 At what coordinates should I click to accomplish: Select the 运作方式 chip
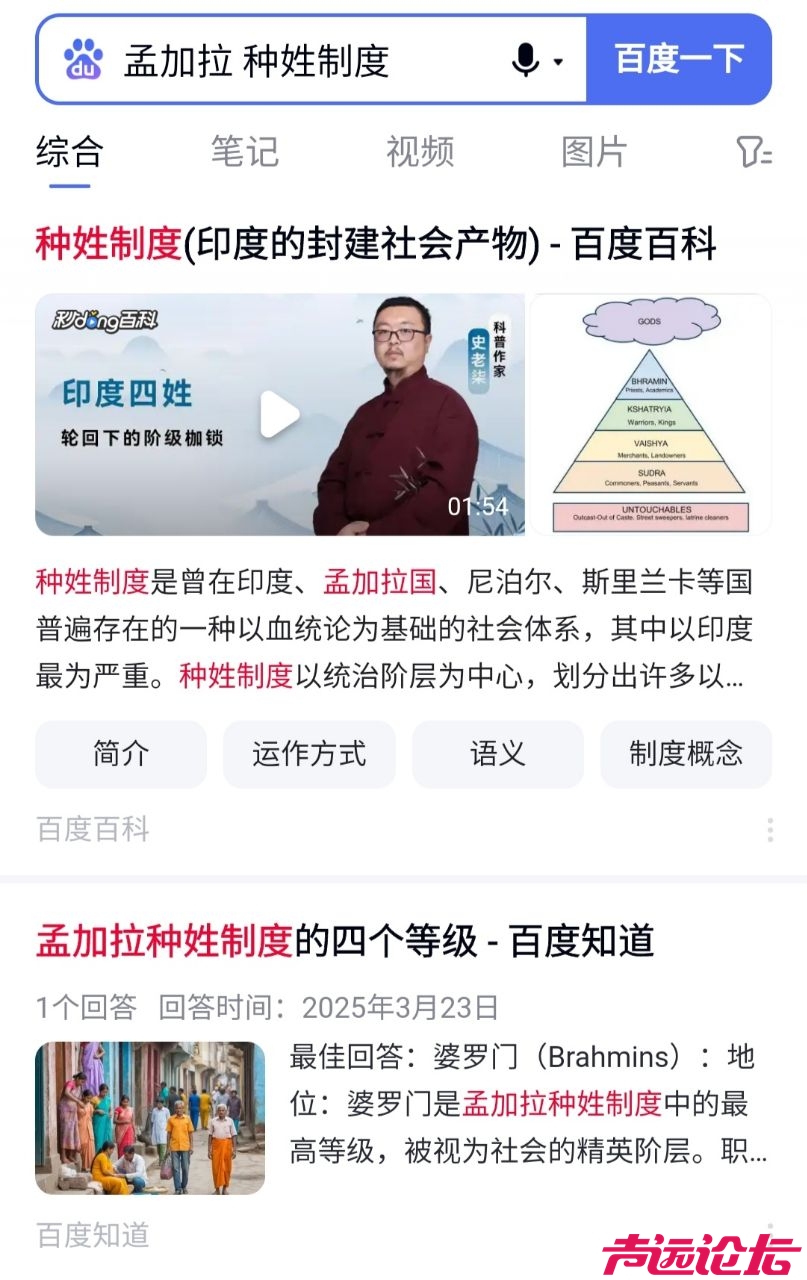click(309, 754)
